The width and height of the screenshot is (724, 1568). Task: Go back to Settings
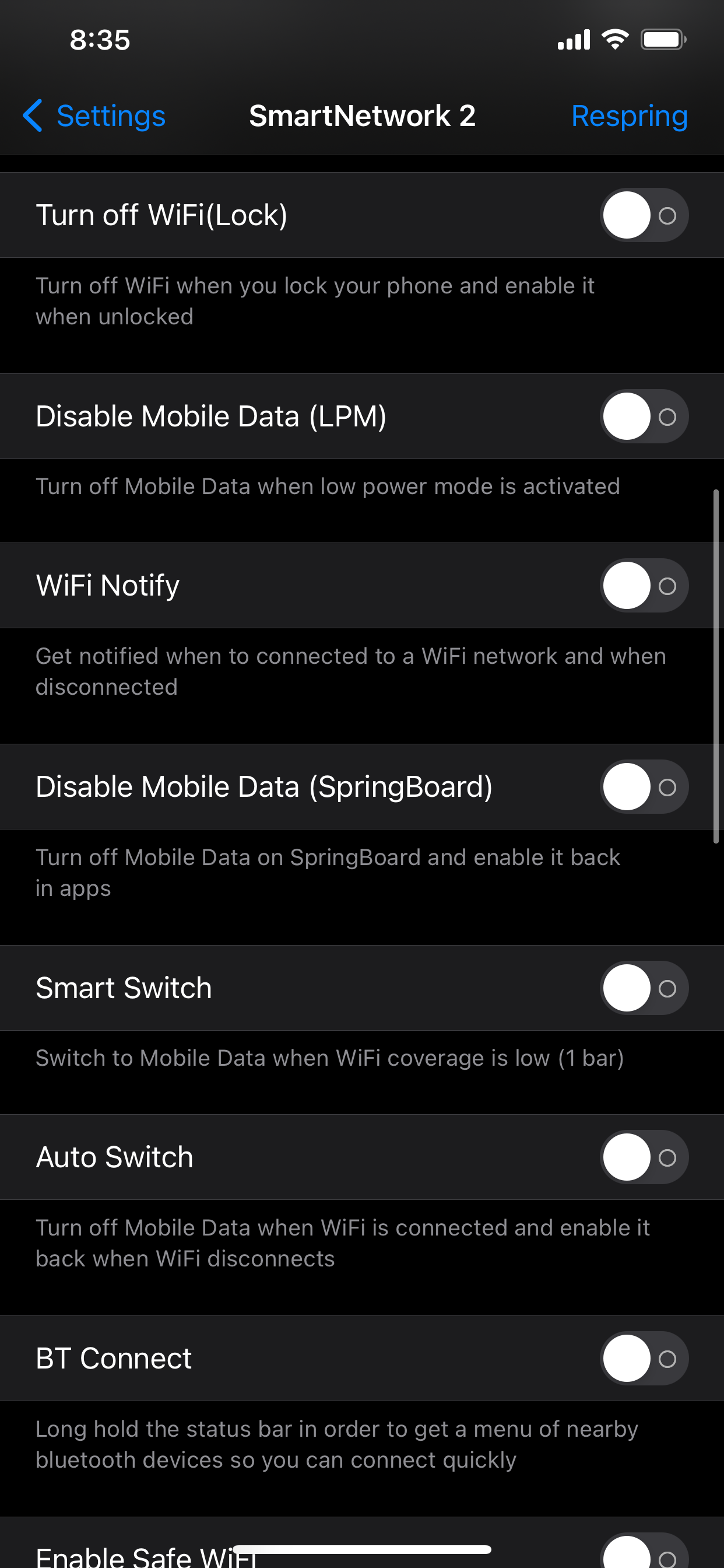(94, 116)
